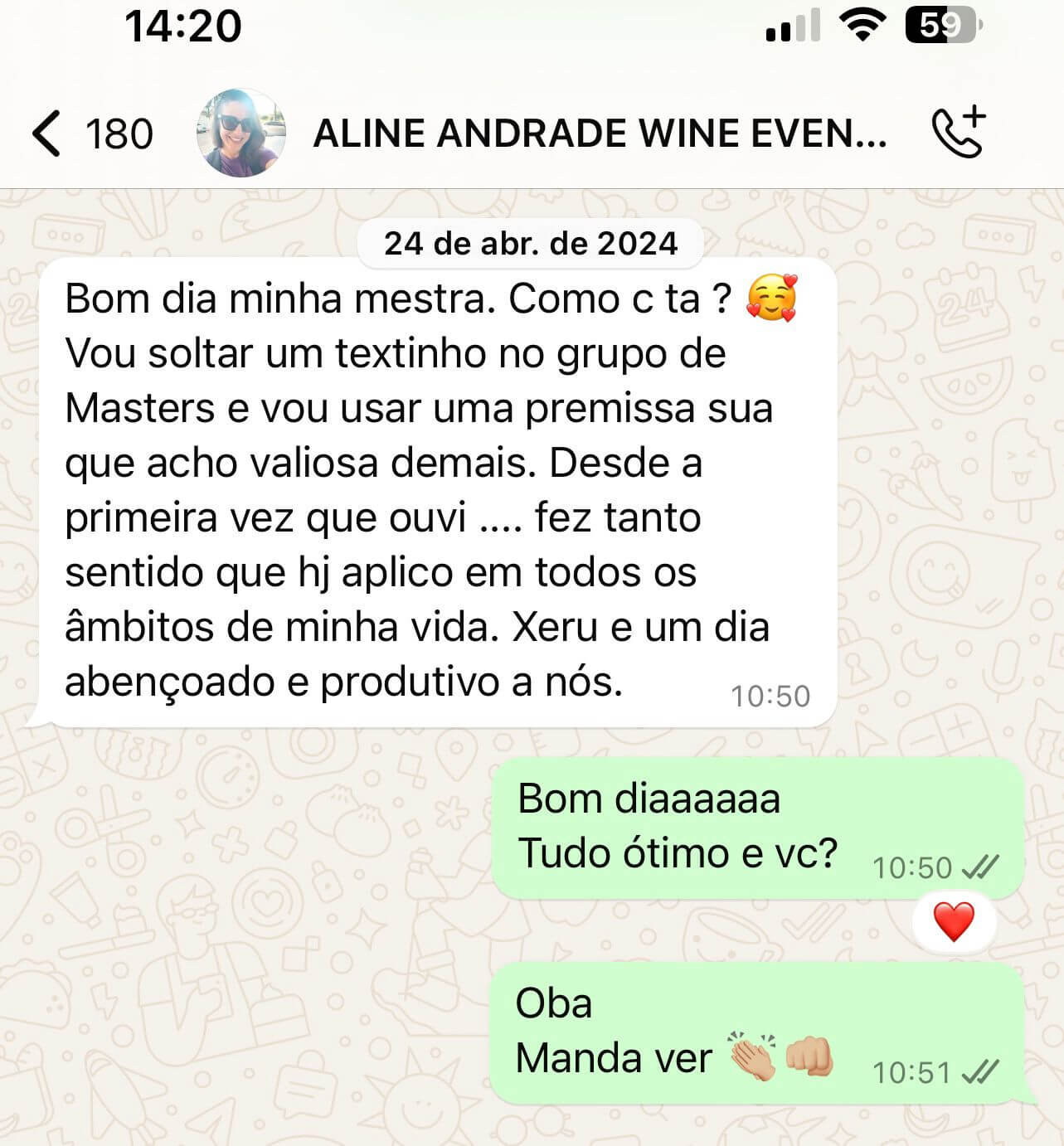Start a call with this contact

click(x=958, y=133)
